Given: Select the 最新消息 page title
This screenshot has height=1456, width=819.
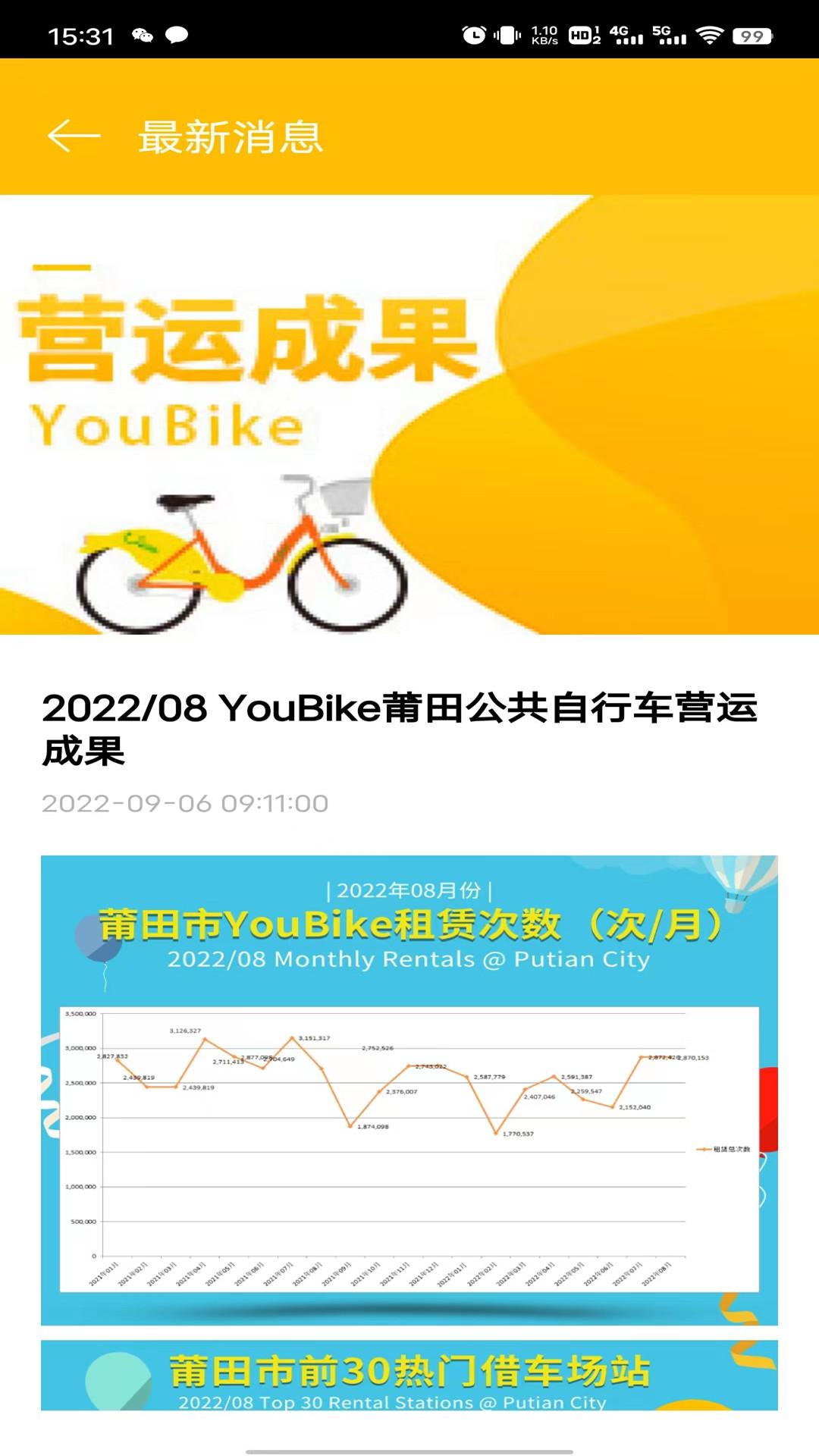Looking at the screenshot, I should 230,139.
